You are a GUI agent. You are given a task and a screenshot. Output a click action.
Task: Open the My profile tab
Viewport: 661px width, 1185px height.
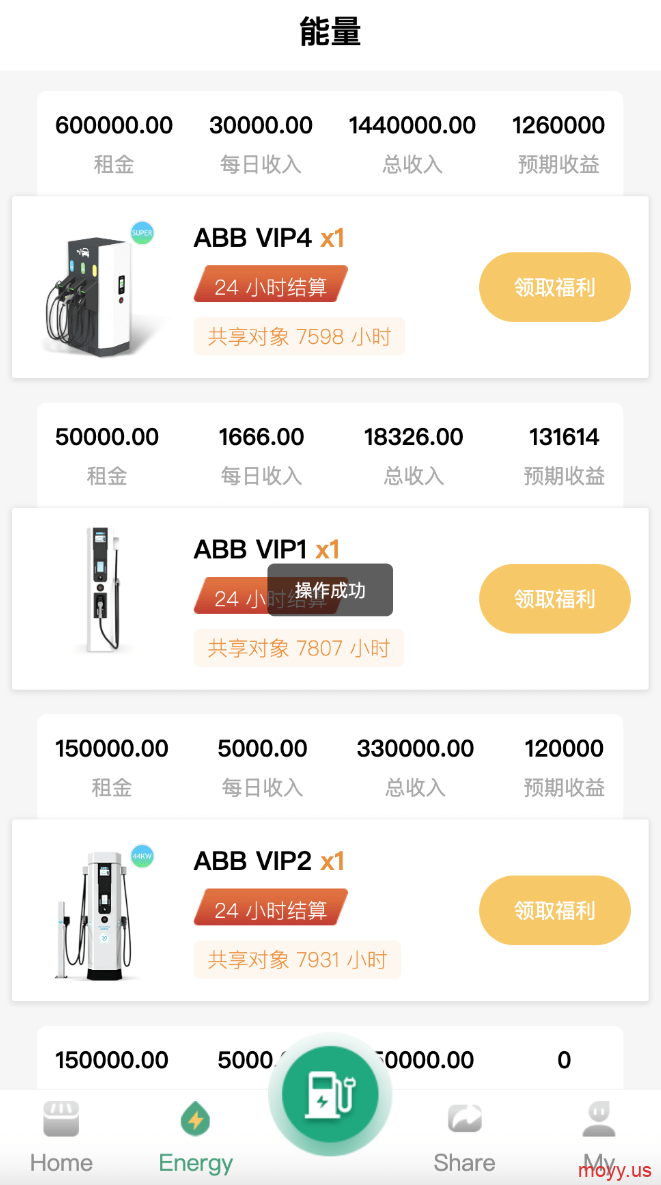599,1137
